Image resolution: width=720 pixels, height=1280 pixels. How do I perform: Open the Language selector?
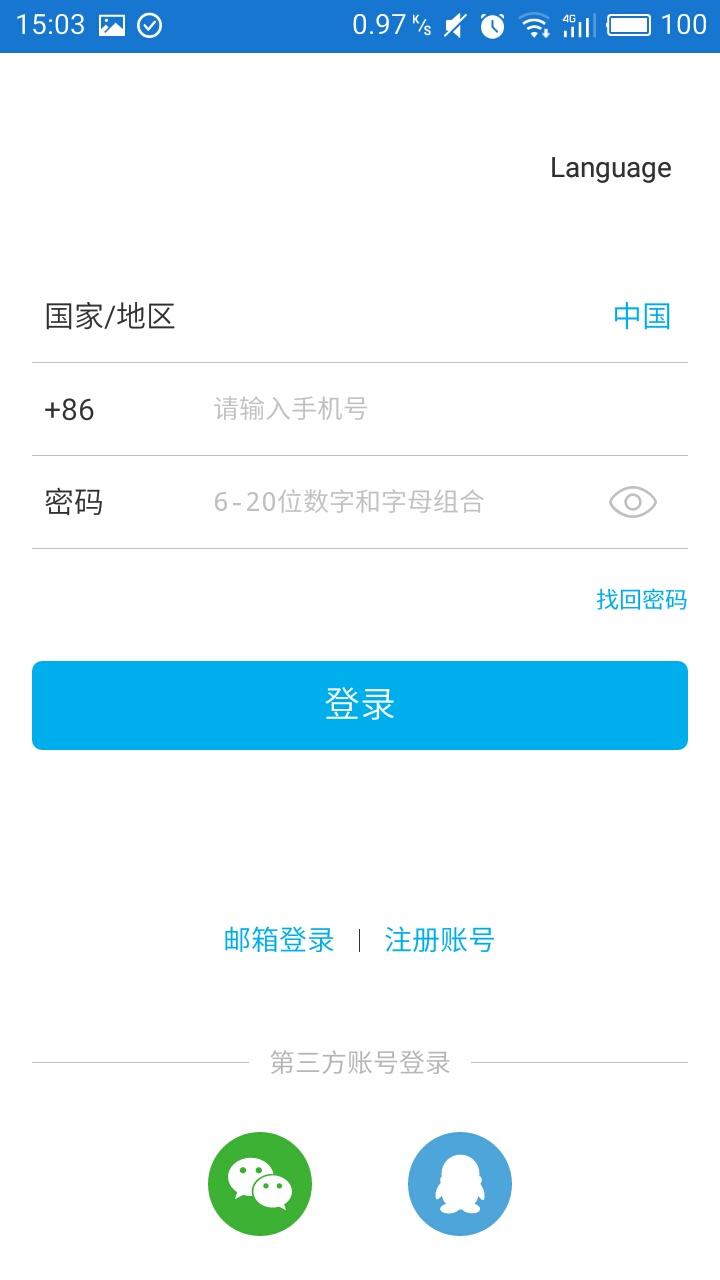point(609,167)
